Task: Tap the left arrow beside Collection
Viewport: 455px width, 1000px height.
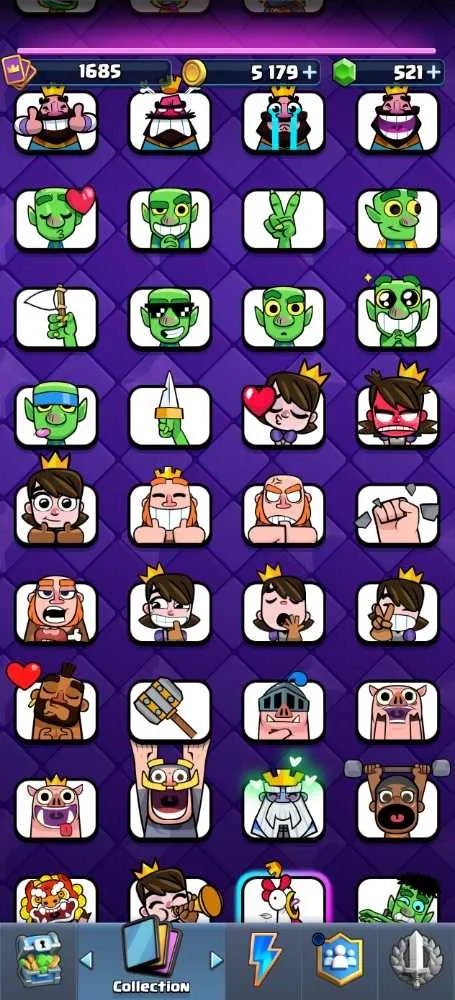Action: coord(86,959)
